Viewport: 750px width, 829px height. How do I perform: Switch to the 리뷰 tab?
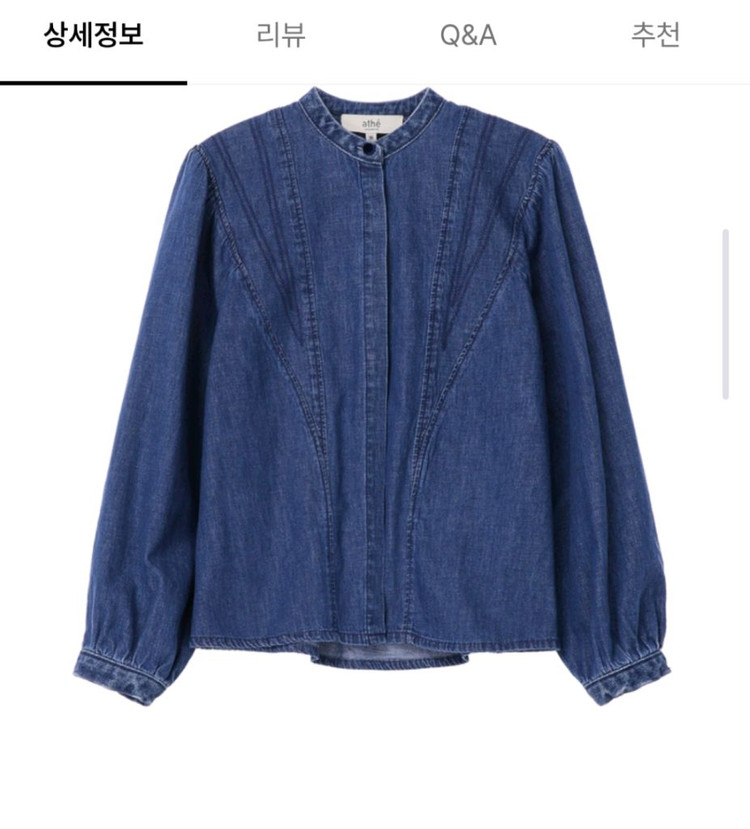[281, 36]
